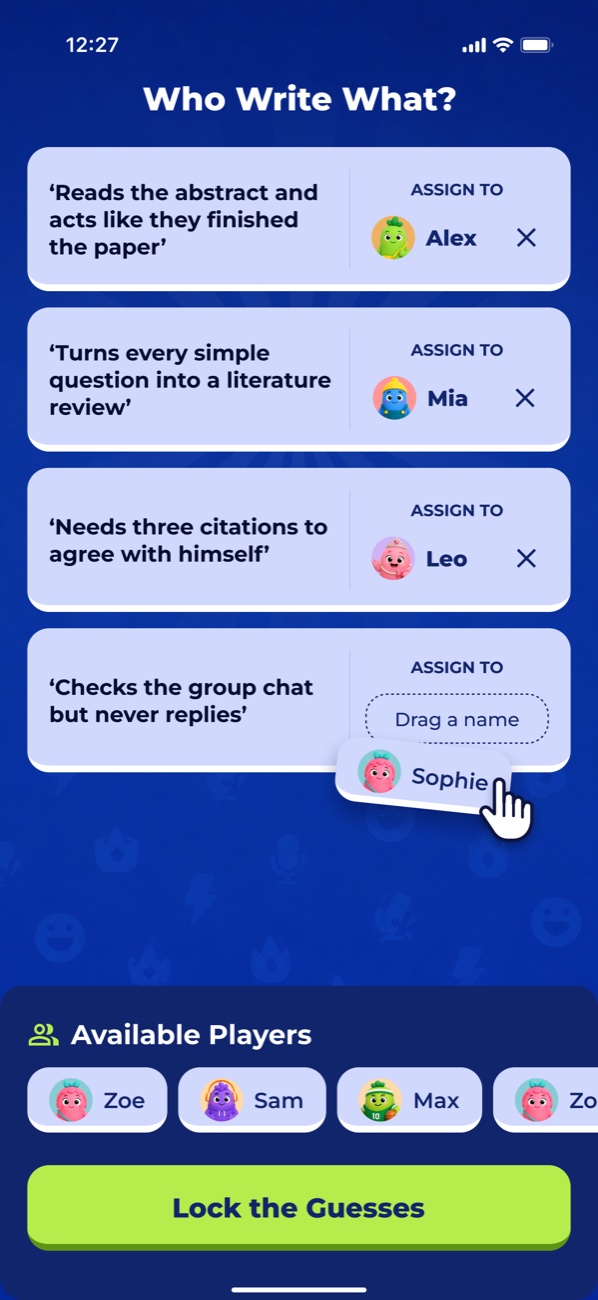Tap the Drag a name slot

pos(457,719)
